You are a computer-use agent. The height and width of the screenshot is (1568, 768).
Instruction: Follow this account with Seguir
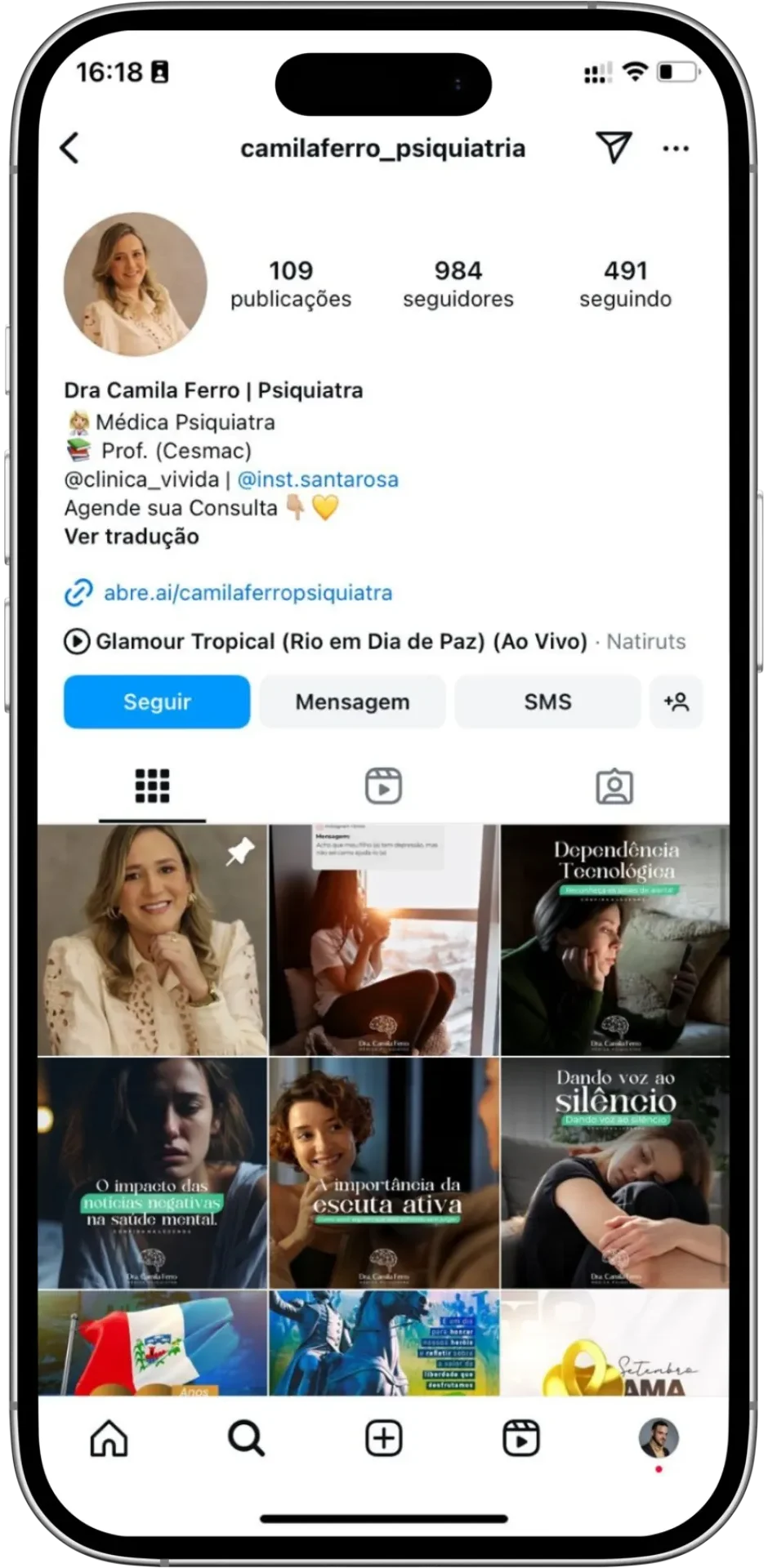tap(157, 702)
